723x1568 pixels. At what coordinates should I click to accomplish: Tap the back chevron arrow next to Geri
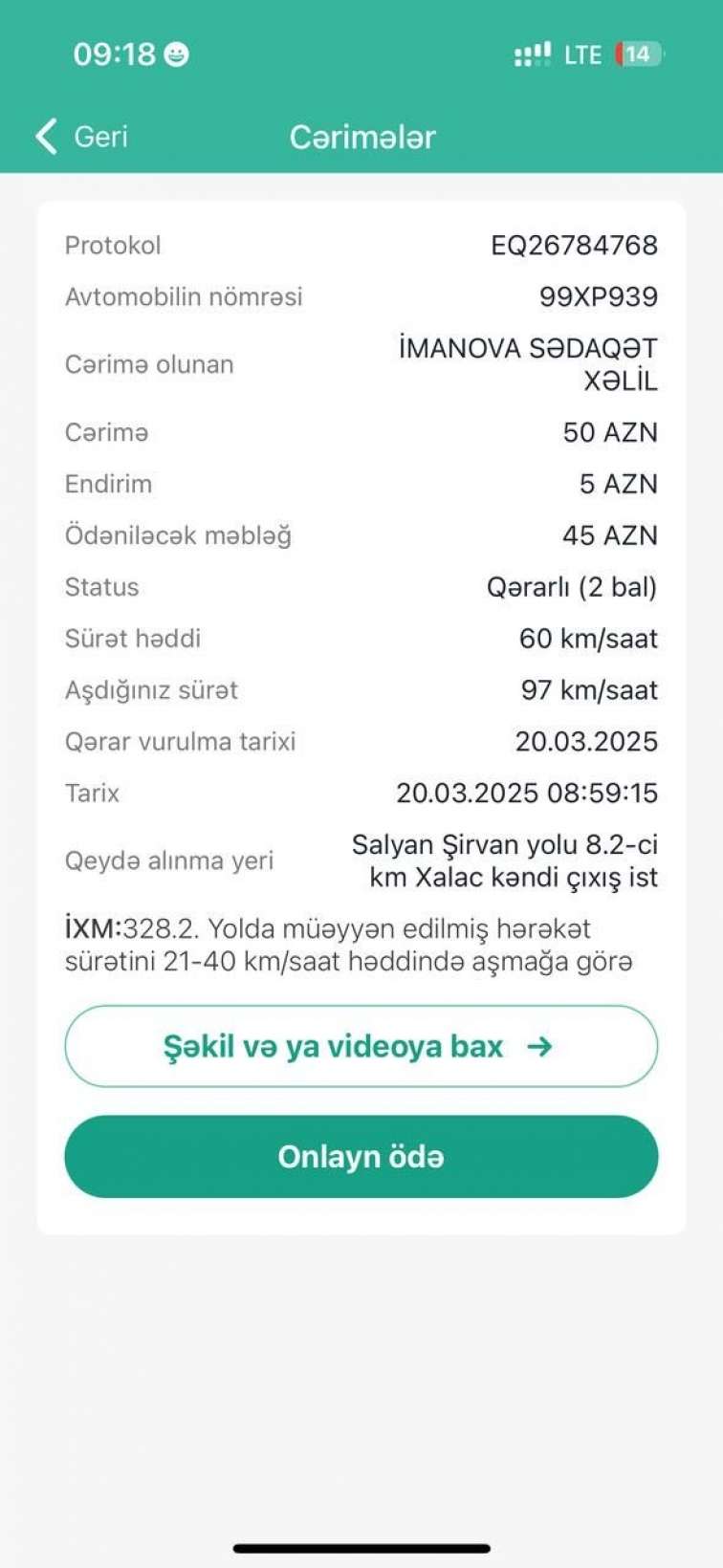pos(44,136)
